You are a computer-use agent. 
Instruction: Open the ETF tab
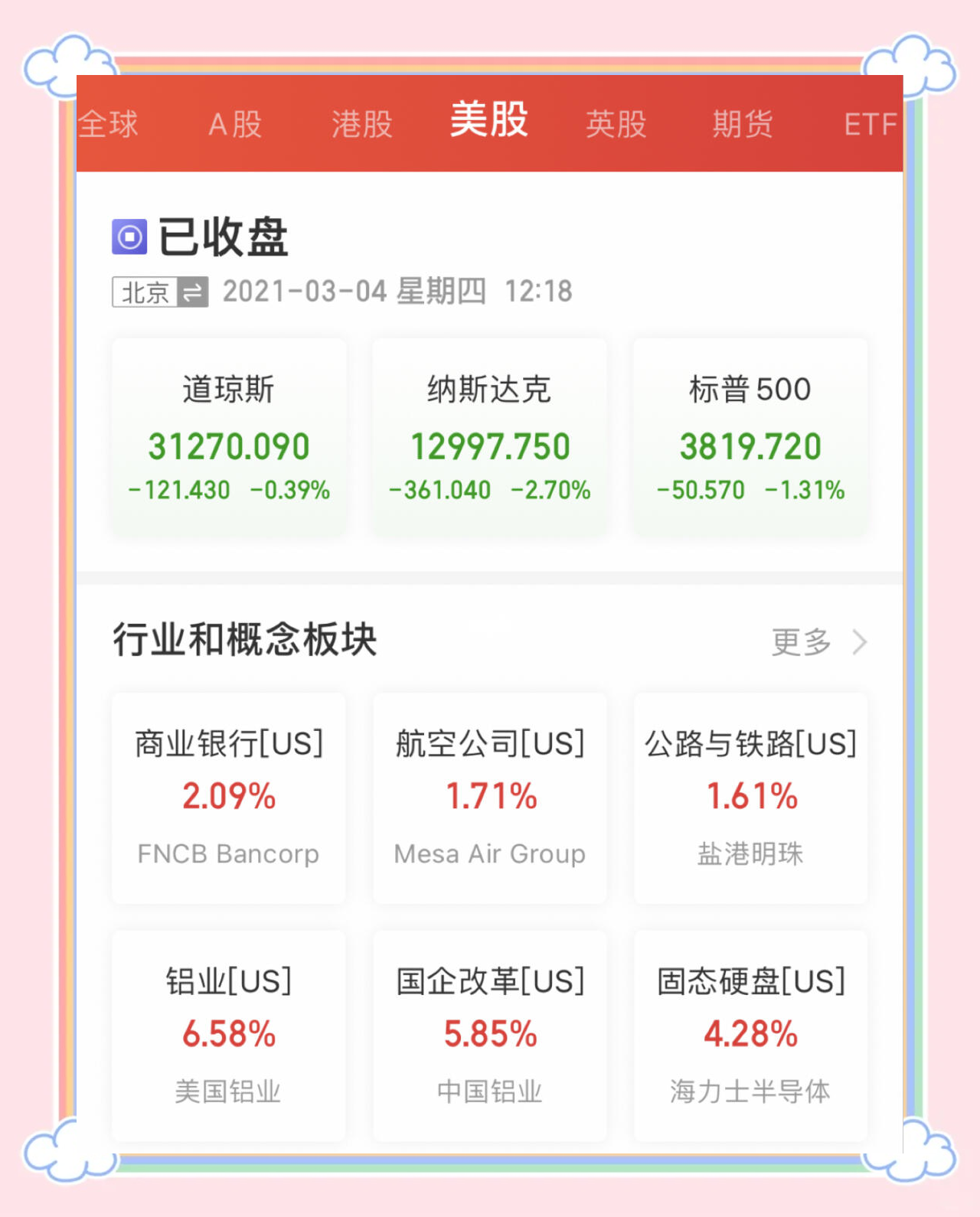click(x=871, y=122)
